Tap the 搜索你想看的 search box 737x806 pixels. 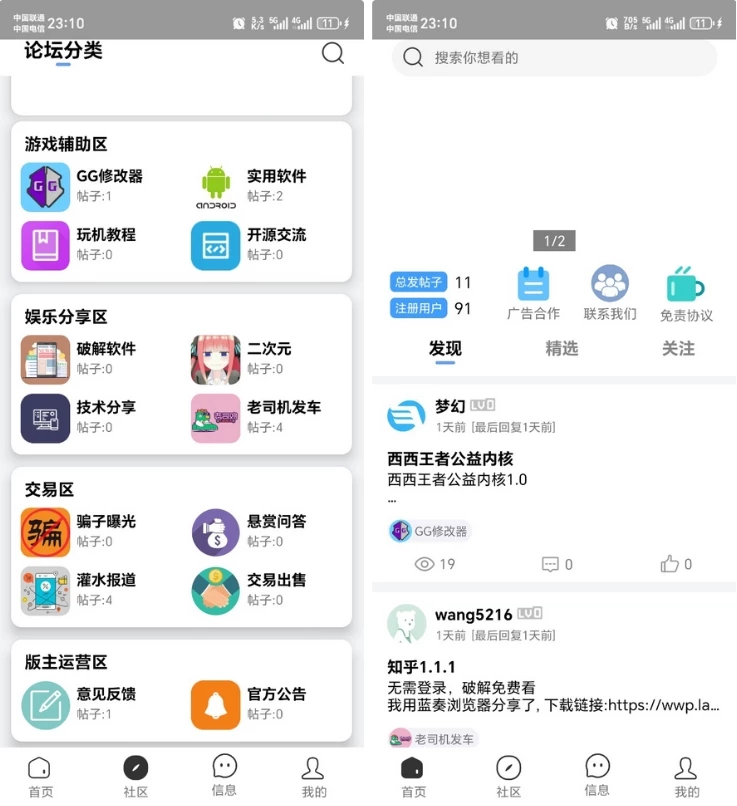(554, 58)
